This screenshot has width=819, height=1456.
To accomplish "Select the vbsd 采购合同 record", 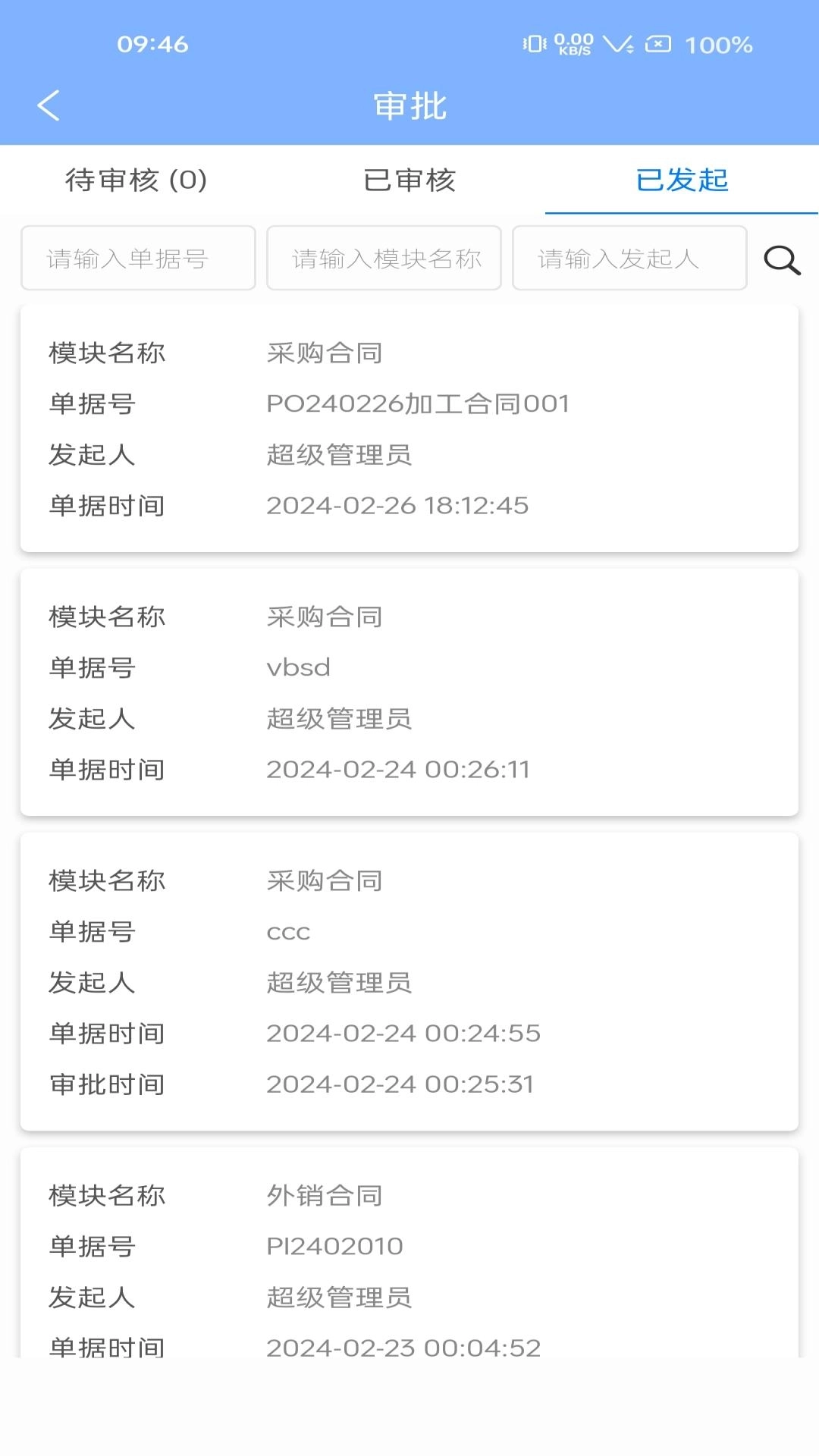I will point(409,692).
